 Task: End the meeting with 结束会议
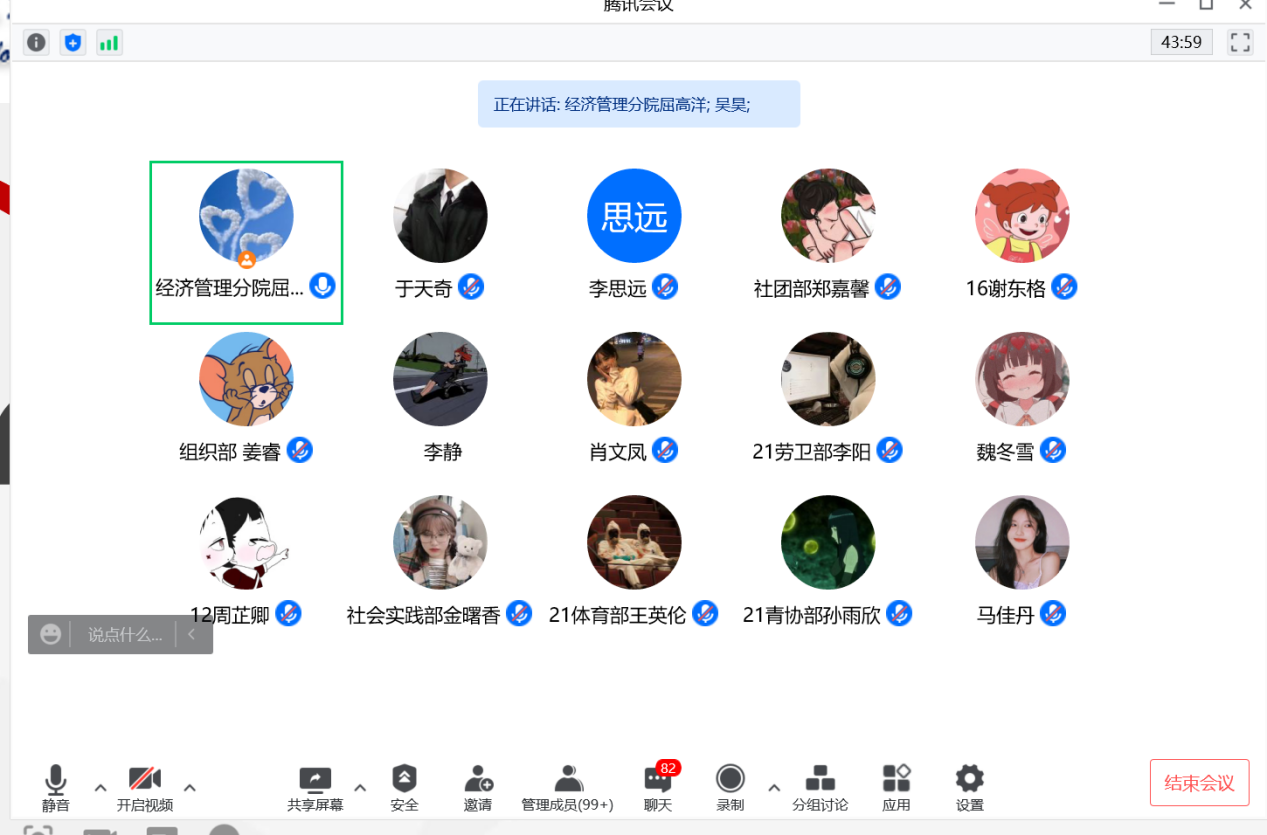1199,783
